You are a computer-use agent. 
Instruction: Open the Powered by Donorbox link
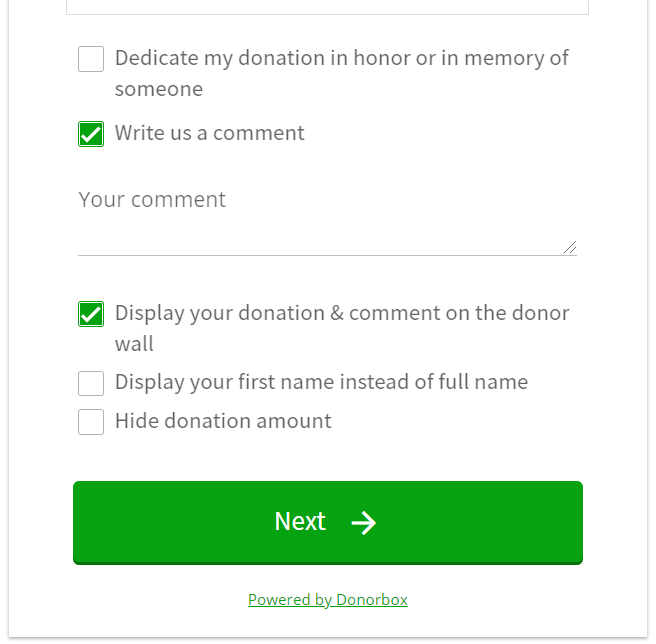tap(327, 600)
